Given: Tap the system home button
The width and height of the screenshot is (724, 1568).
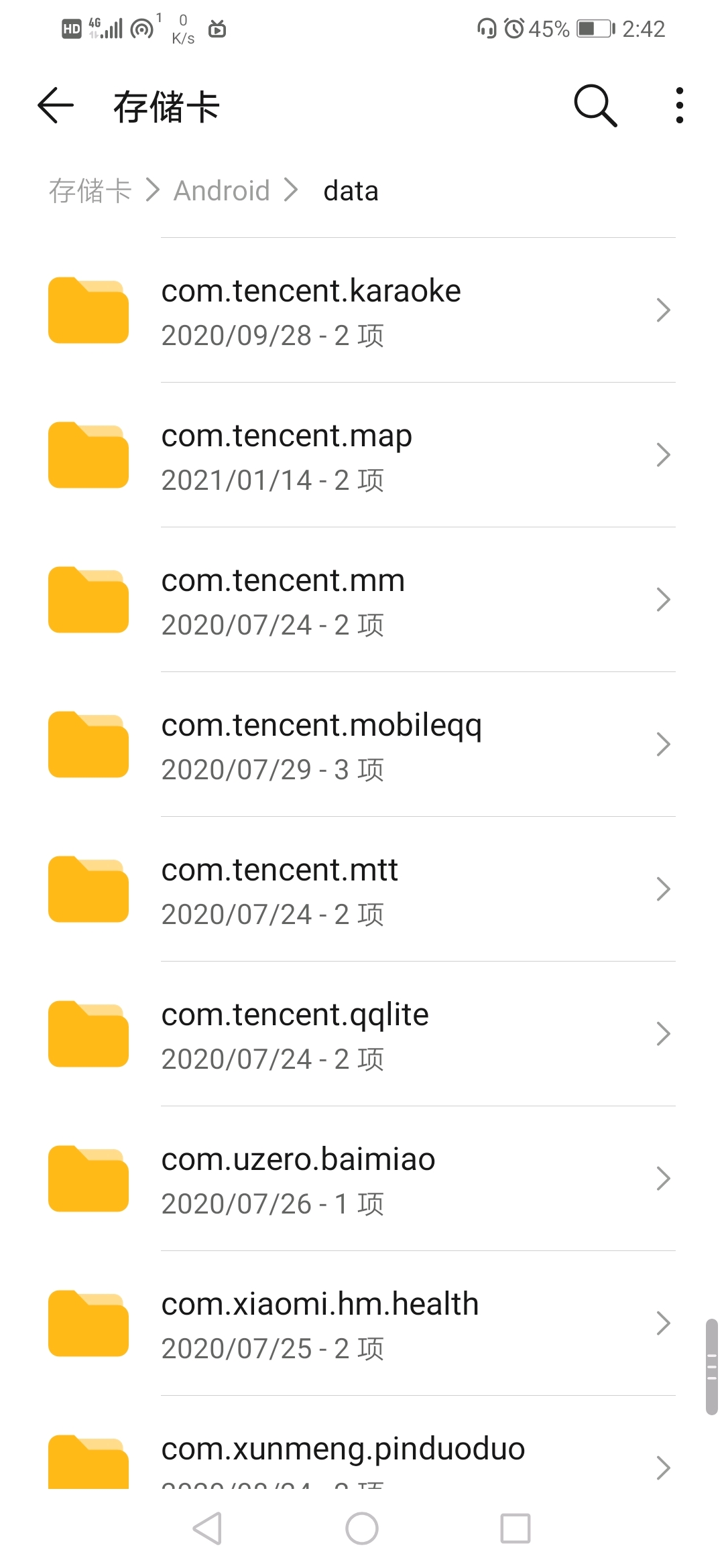Looking at the screenshot, I should [x=362, y=1528].
